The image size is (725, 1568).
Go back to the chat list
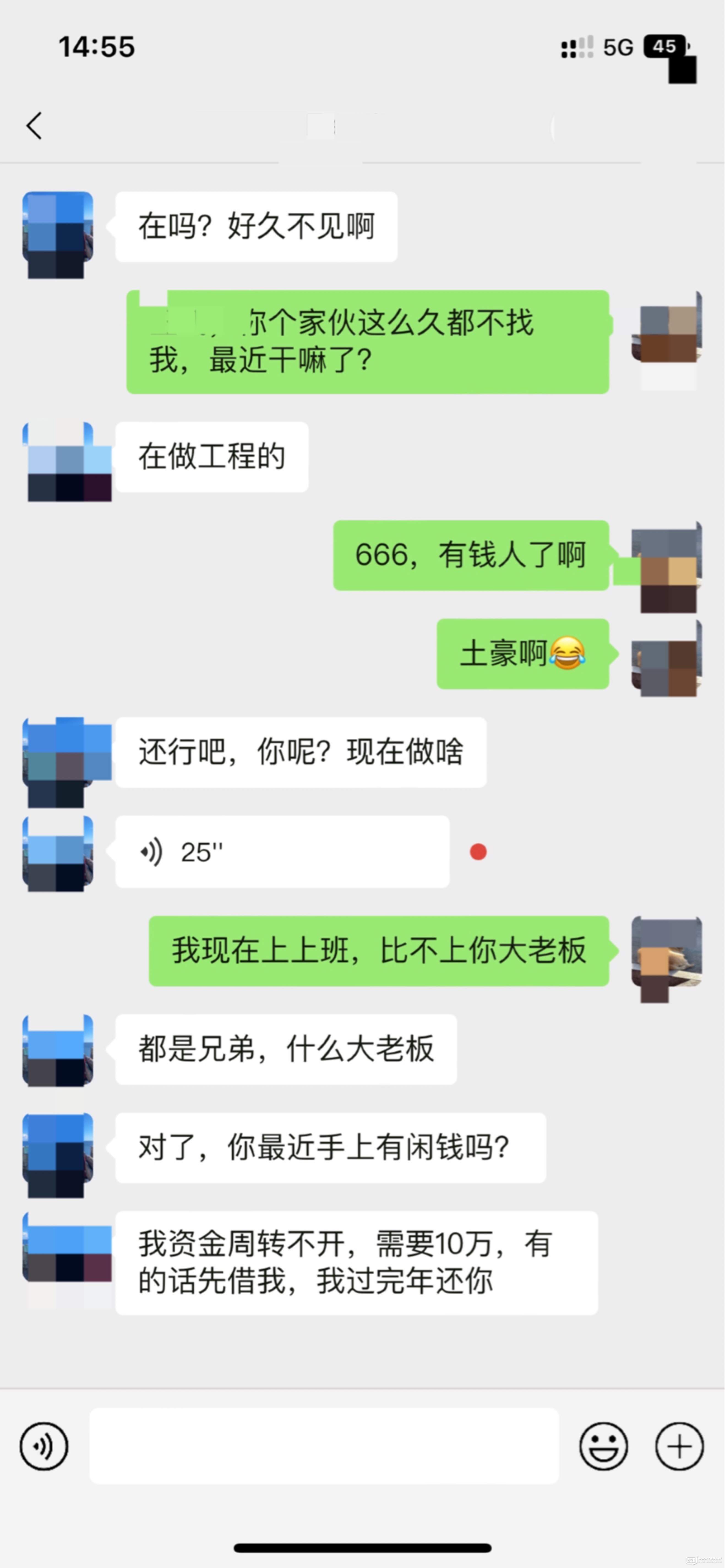[35, 126]
